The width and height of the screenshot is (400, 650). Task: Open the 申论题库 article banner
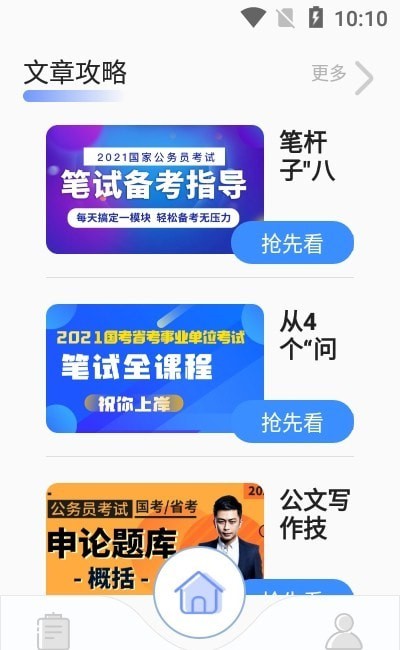click(x=155, y=539)
